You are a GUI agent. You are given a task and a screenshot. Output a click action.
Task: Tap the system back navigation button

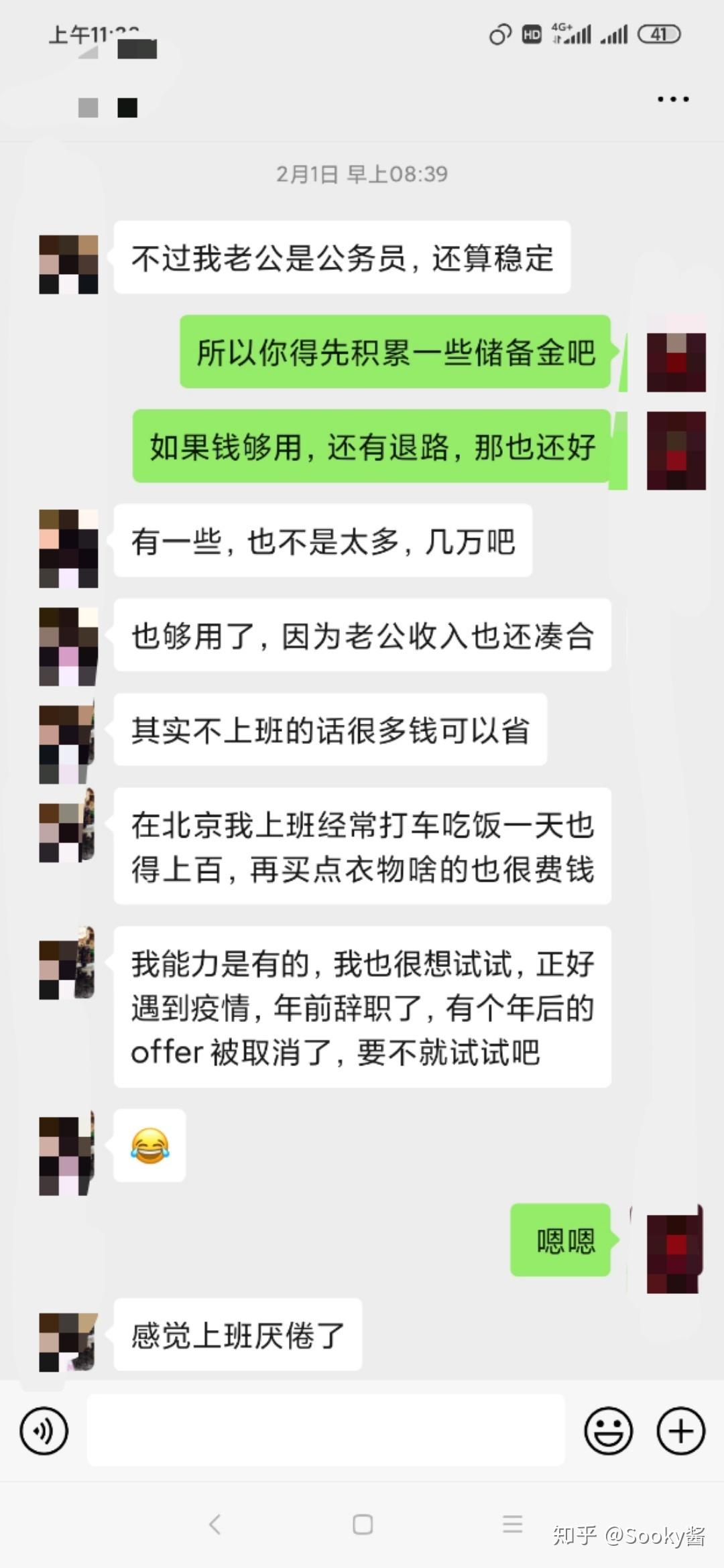point(215,1524)
